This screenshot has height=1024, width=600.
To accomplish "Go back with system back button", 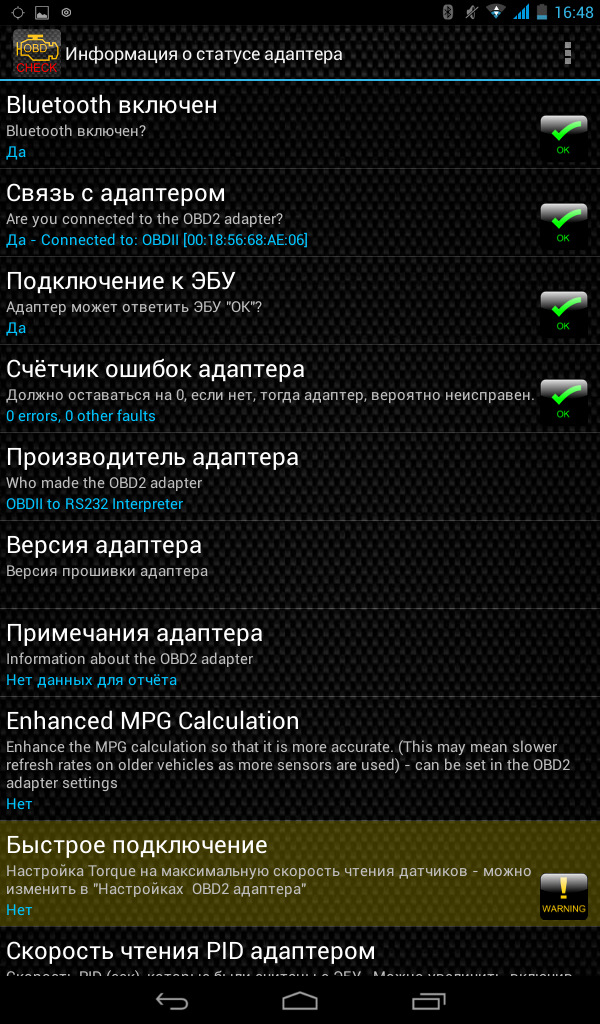I will point(172,1000).
